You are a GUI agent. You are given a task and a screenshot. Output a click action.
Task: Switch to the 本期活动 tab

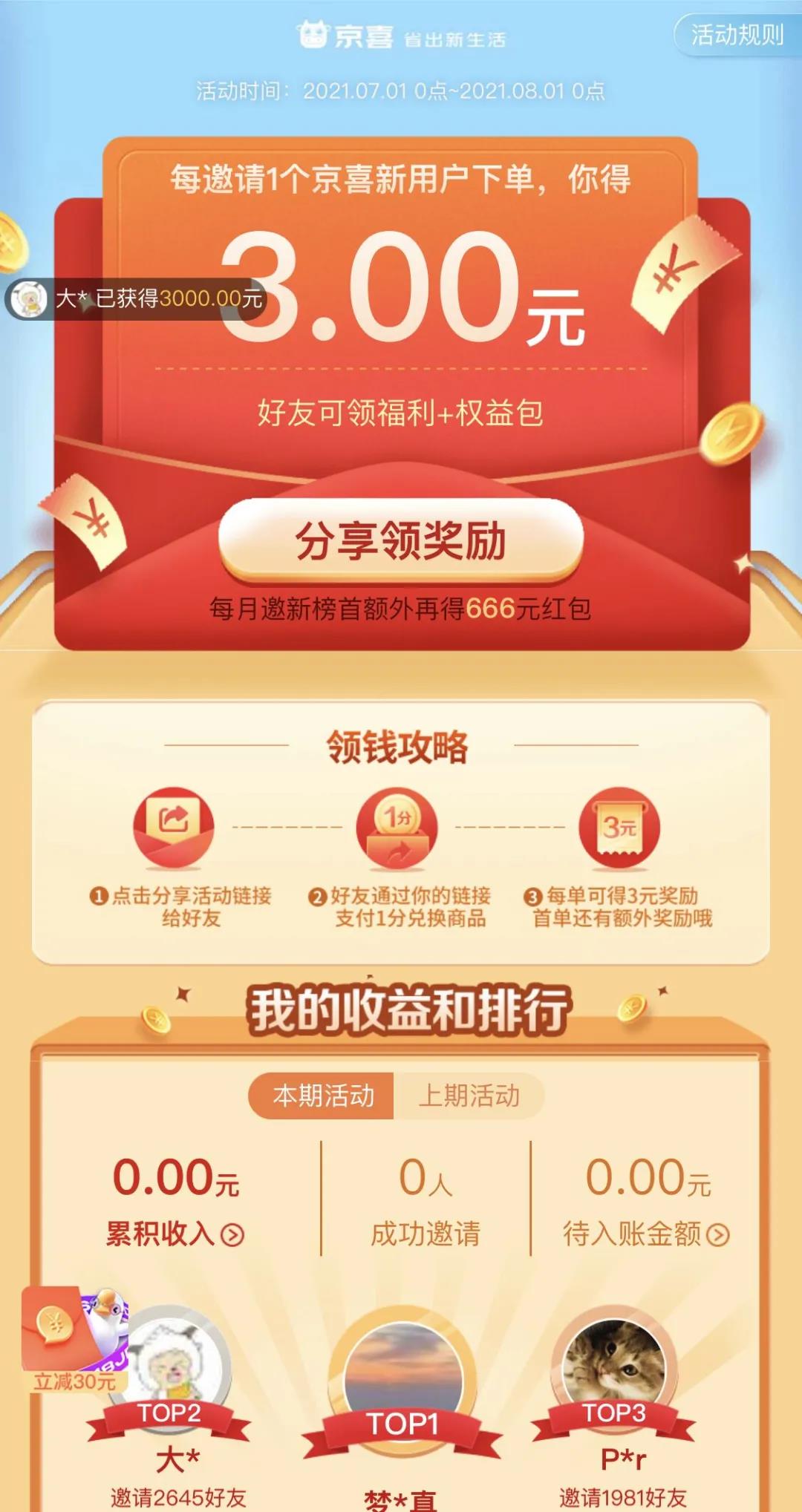[x=322, y=1096]
